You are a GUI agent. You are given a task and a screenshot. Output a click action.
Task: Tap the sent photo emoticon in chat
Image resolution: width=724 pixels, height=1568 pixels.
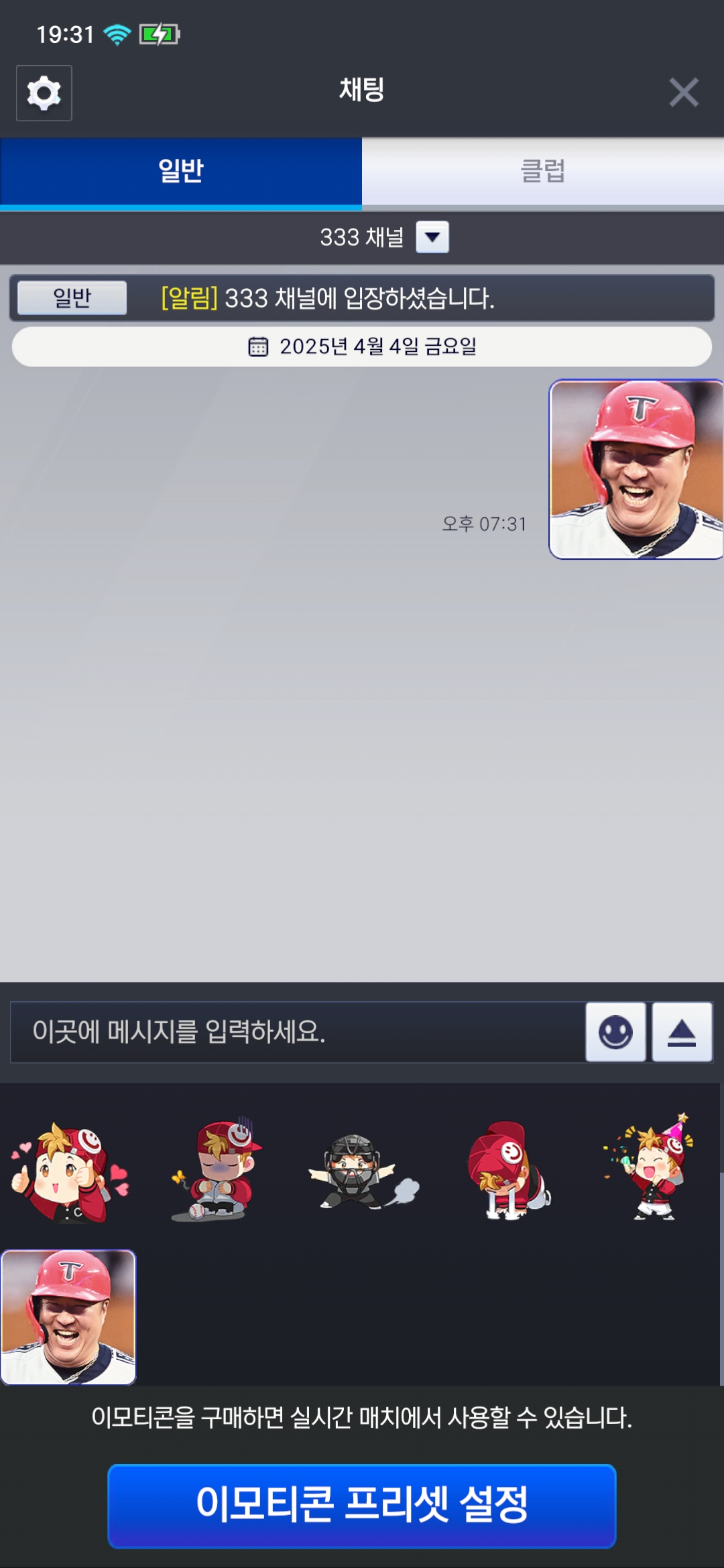pyautogui.click(x=636, y=470)
